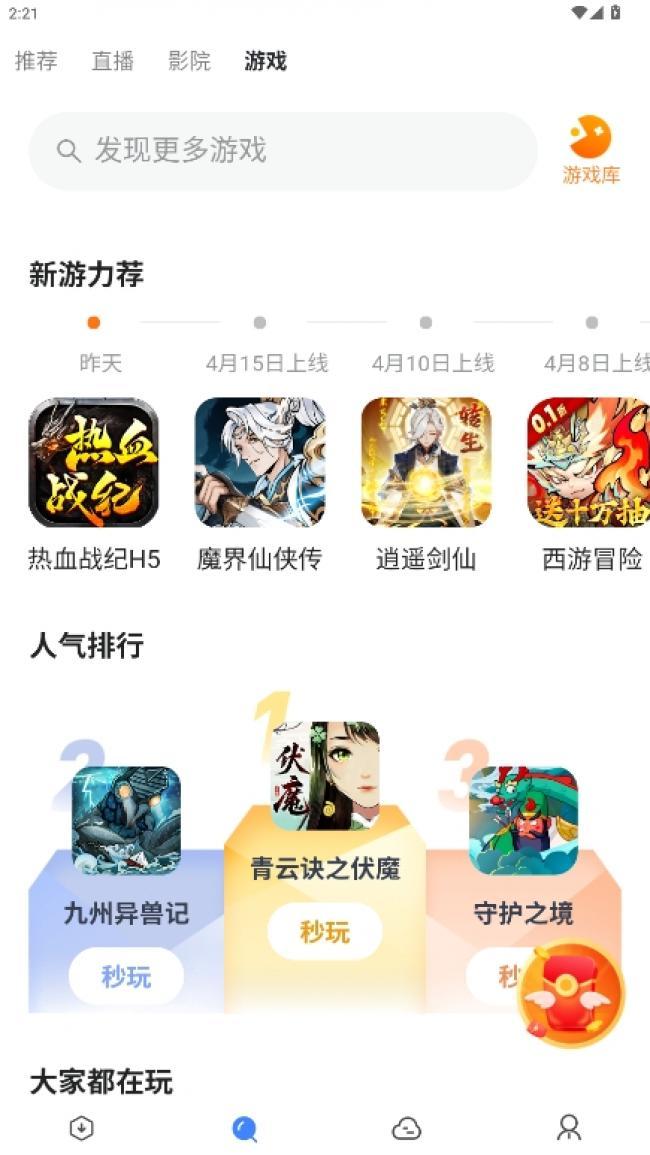Open the 西游冒险 game
This screenshot has height=1155, width=650.
tap(590, 463)
